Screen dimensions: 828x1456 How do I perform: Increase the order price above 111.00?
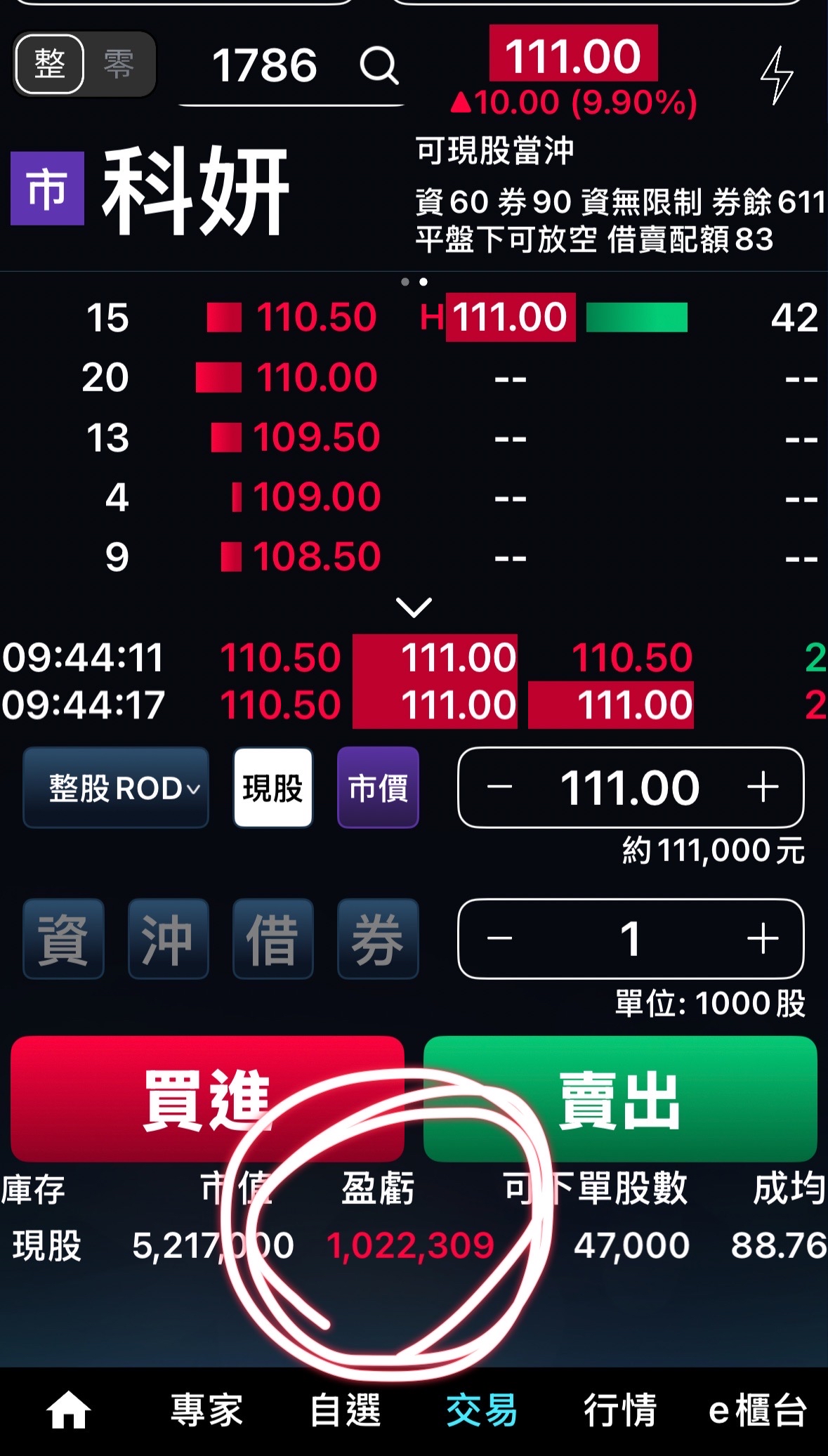[763, 787]
